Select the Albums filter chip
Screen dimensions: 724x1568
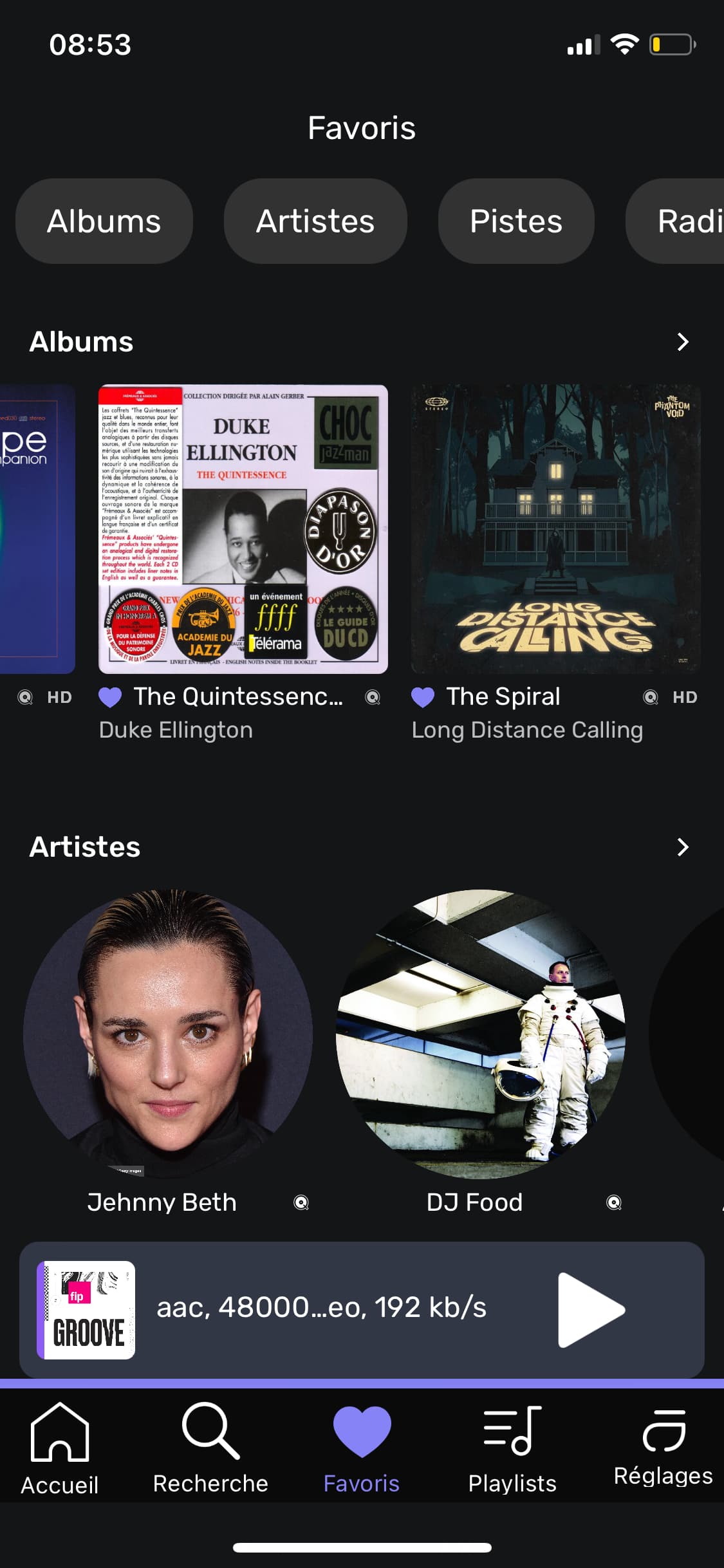point(104,221)
